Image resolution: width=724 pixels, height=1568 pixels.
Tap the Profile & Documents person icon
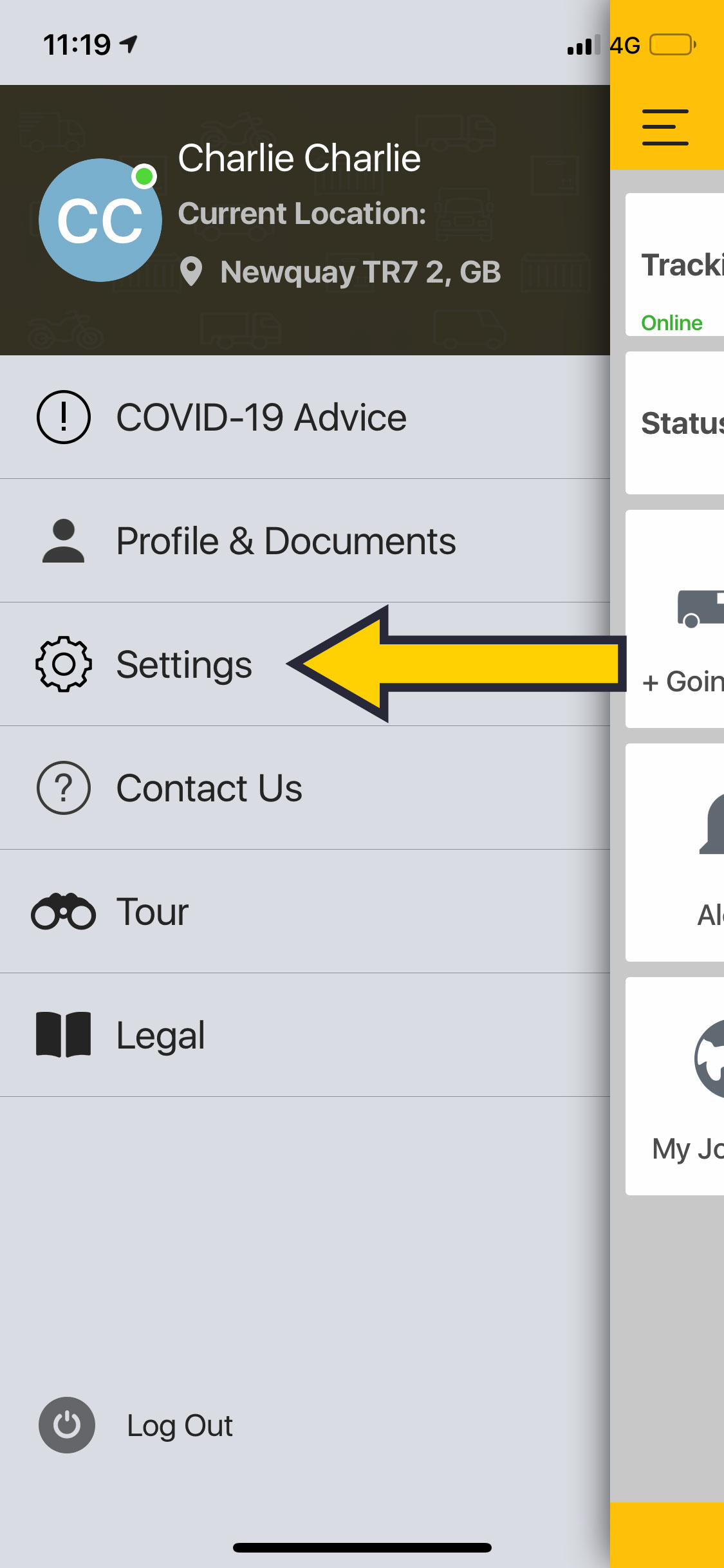click(62, 541)
